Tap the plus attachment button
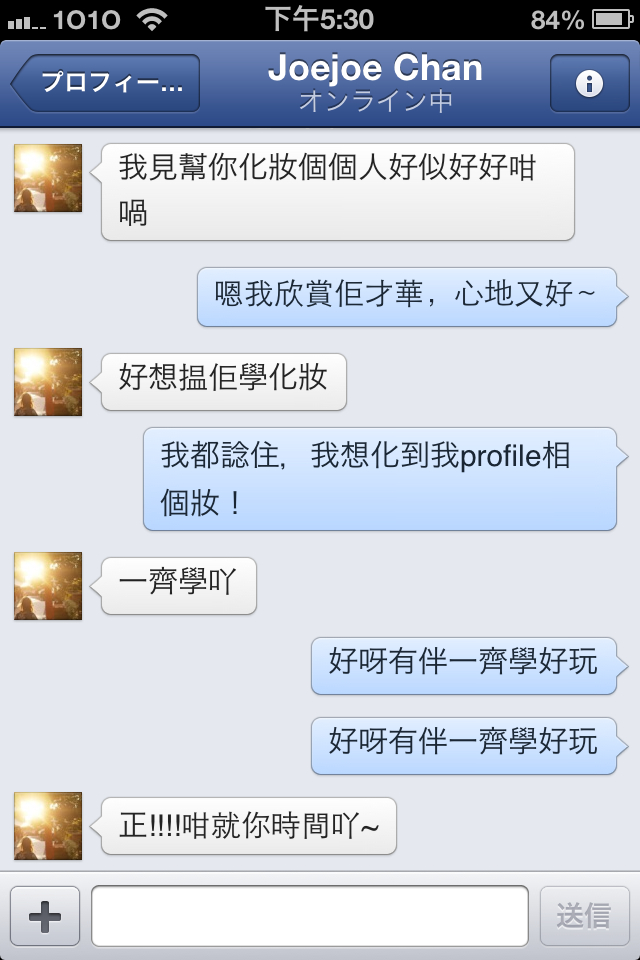The width and height of the screenshot is (640, 960). [45, 916]
